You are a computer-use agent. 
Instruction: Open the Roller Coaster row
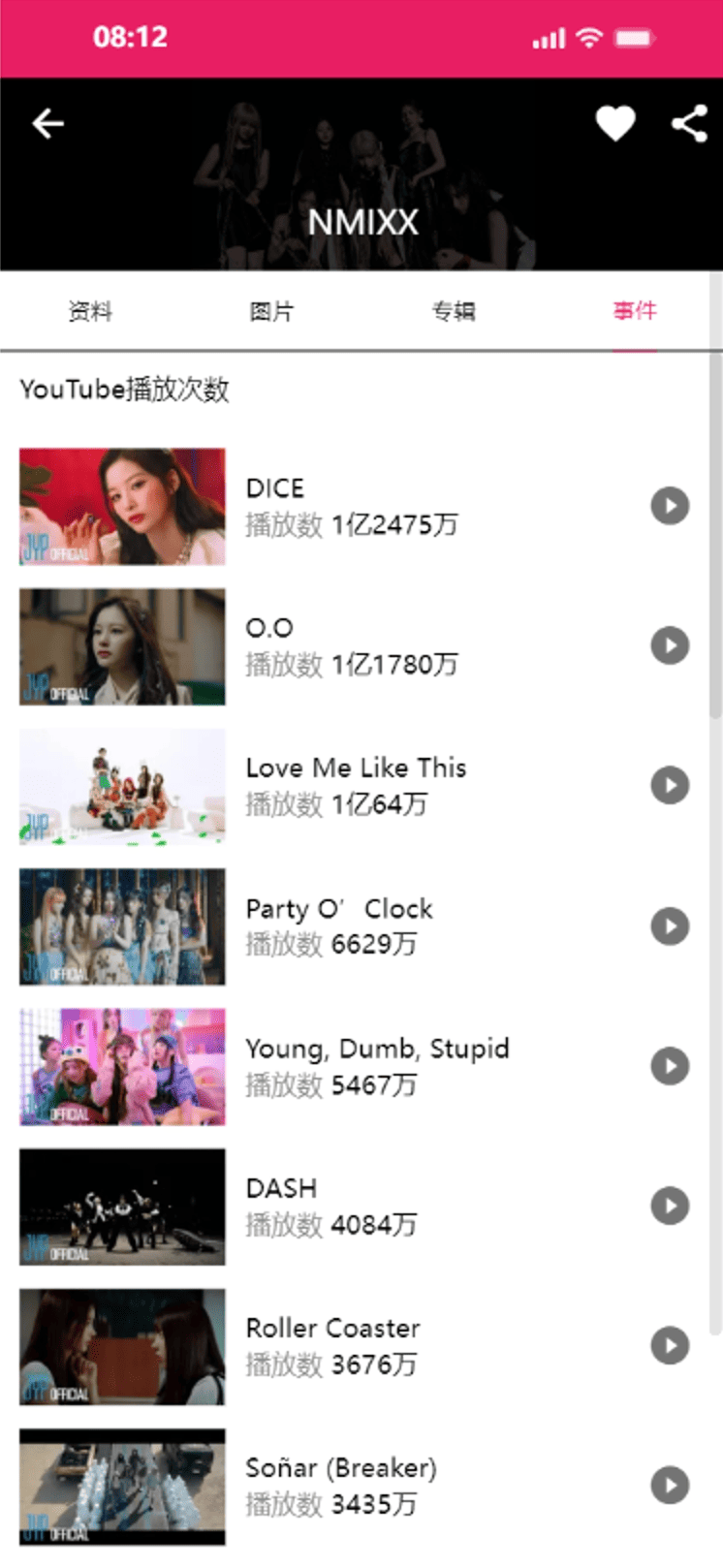[x=388, y=1346]
